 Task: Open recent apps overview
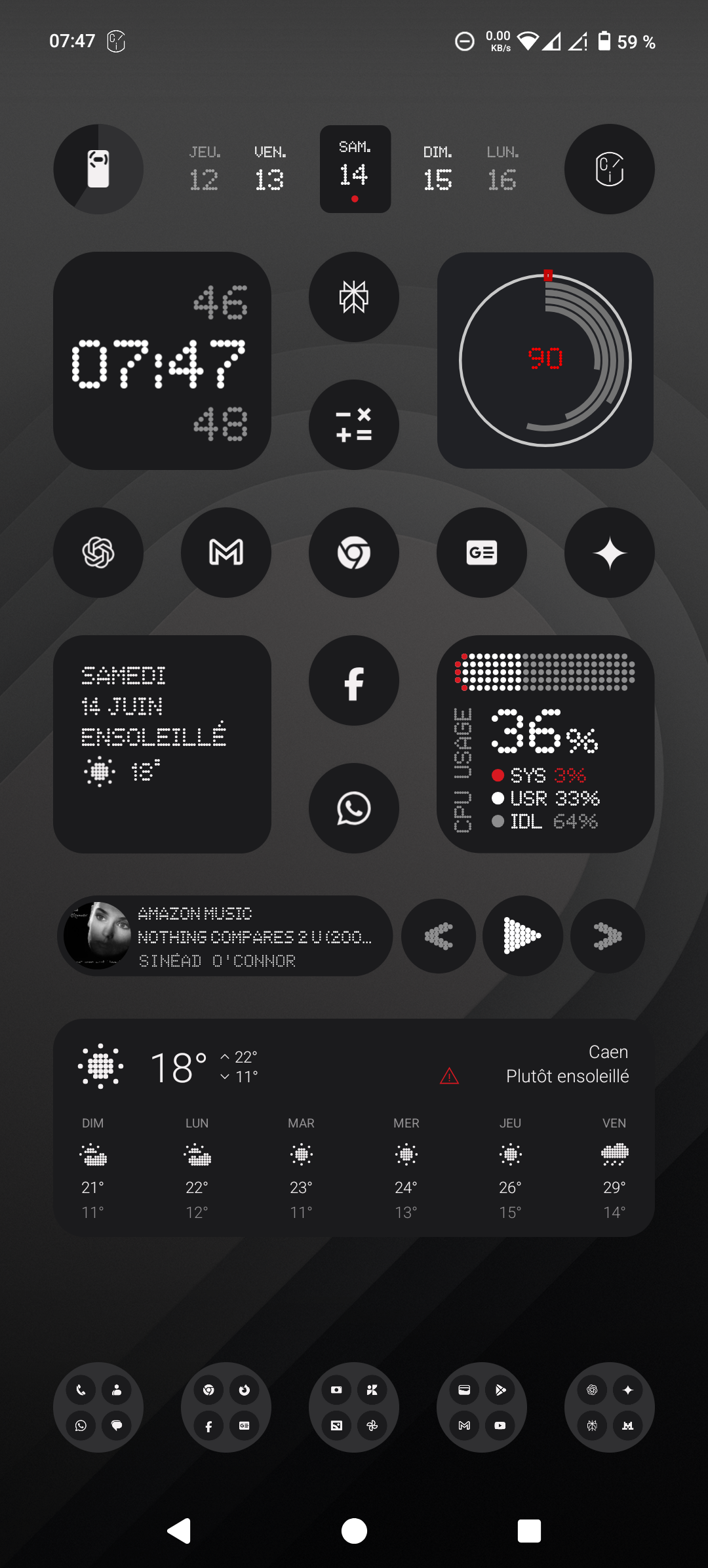(x=529, y=1531)
